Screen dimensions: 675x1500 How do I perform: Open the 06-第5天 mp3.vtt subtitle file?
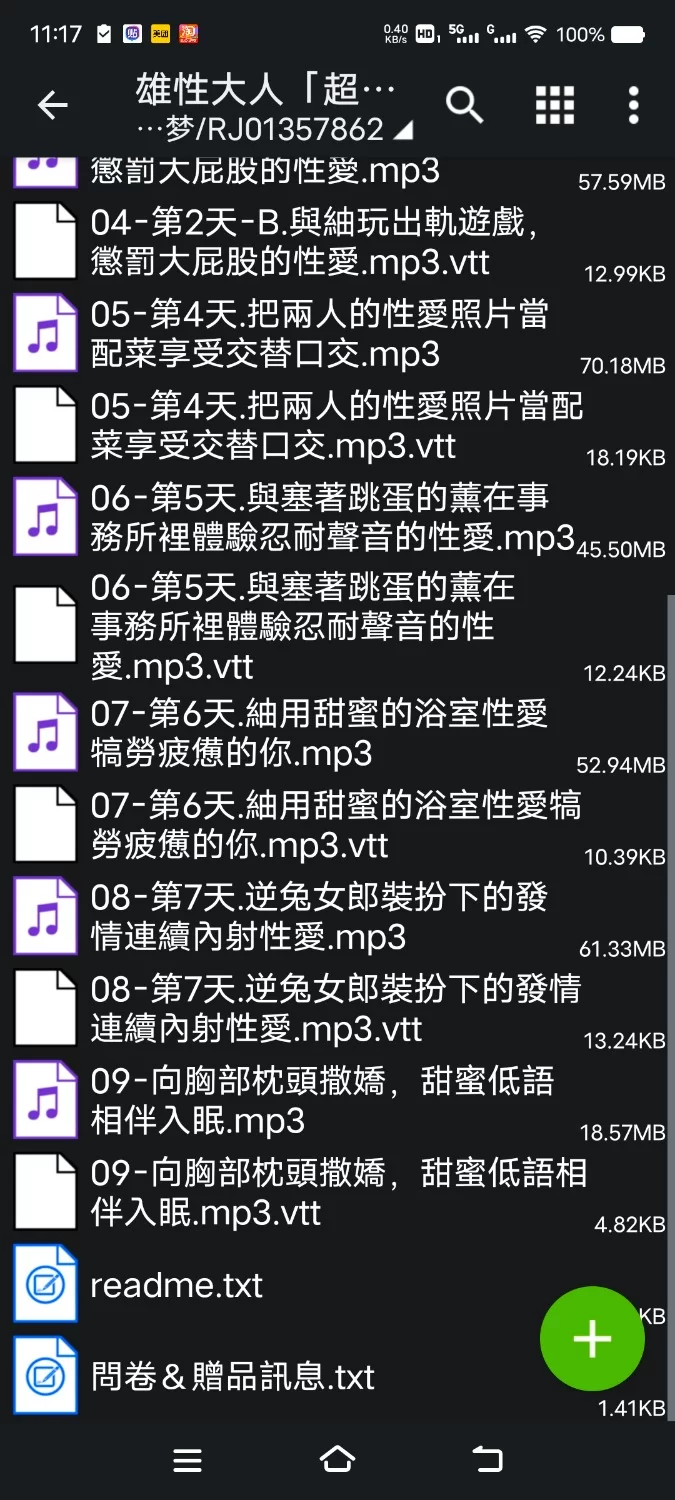(300, 626)
